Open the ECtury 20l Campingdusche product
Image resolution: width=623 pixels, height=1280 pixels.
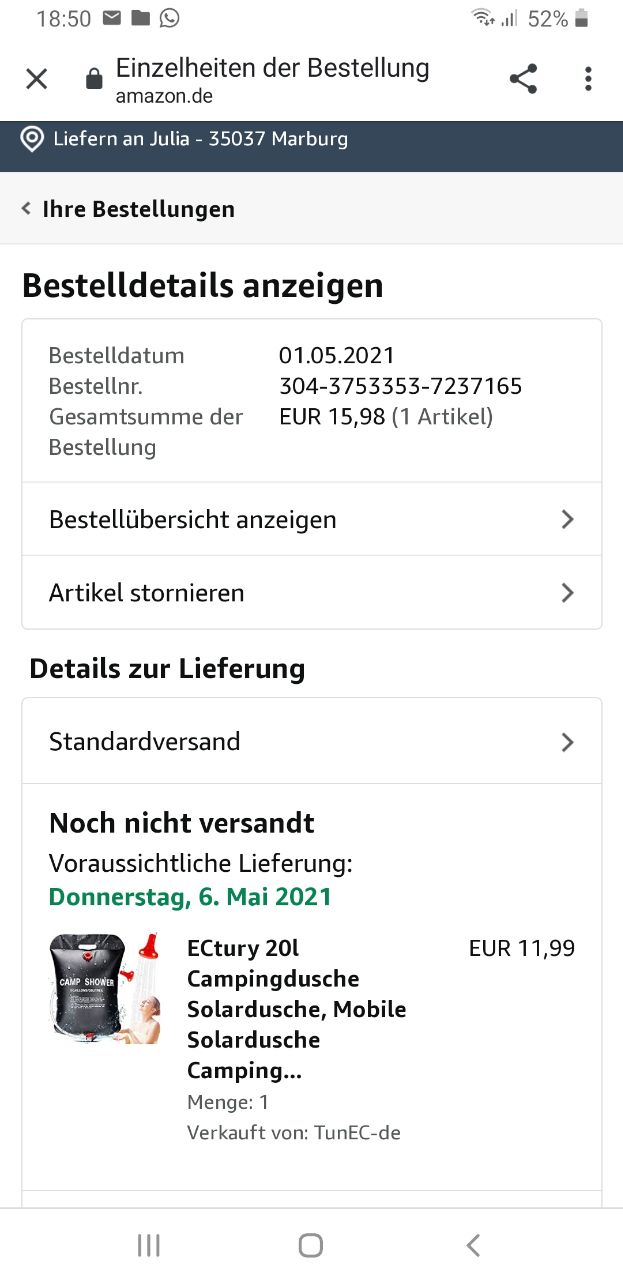[296, 1009]
